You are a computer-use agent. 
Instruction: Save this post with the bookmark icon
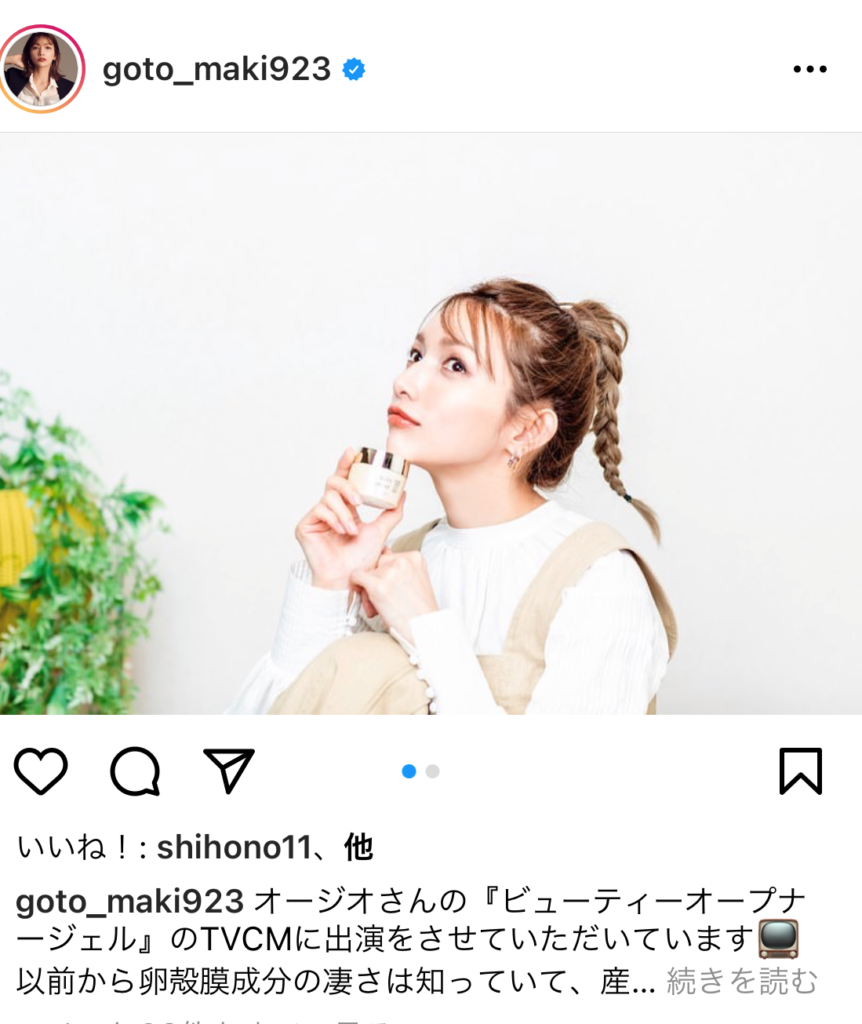click(x=800, y=771)
